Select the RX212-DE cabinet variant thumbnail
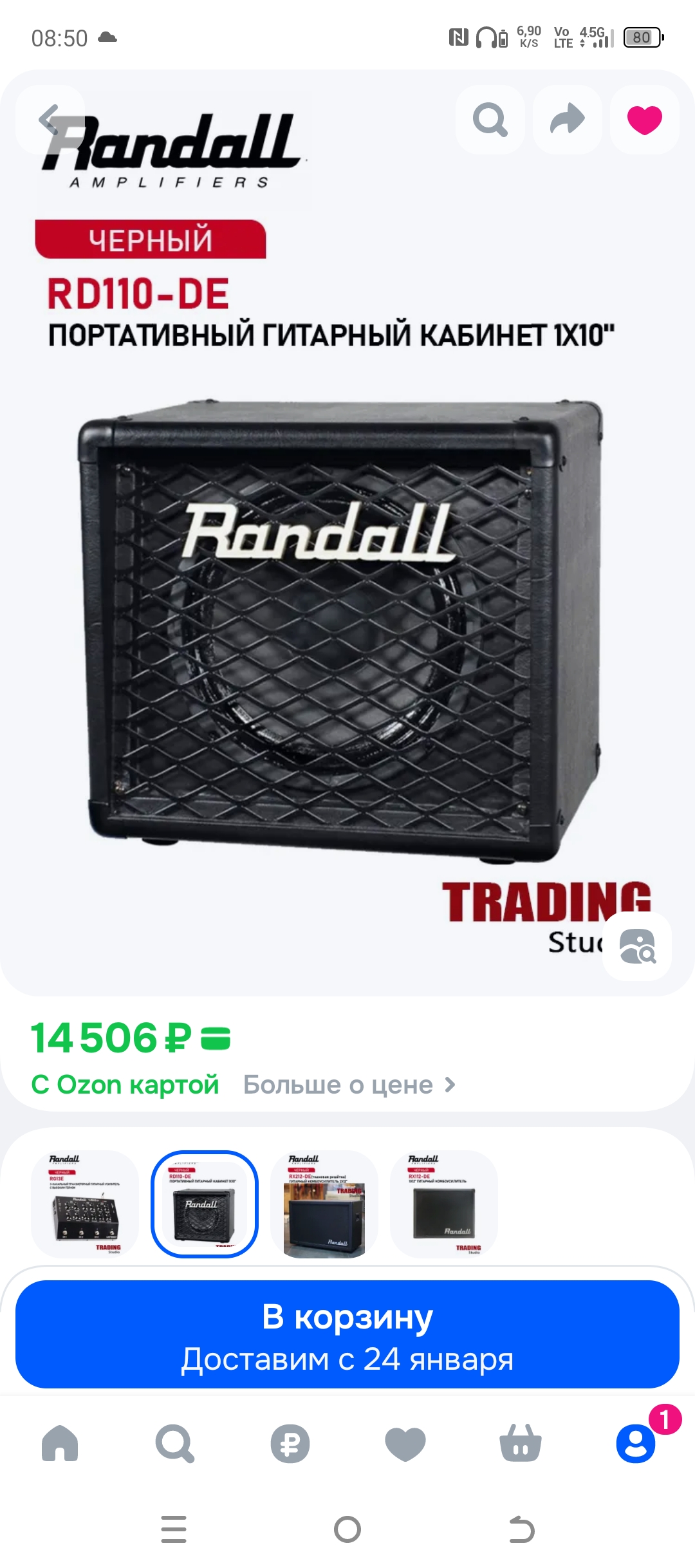The height and width of the screenshot is (1568, 695). 324,1204
